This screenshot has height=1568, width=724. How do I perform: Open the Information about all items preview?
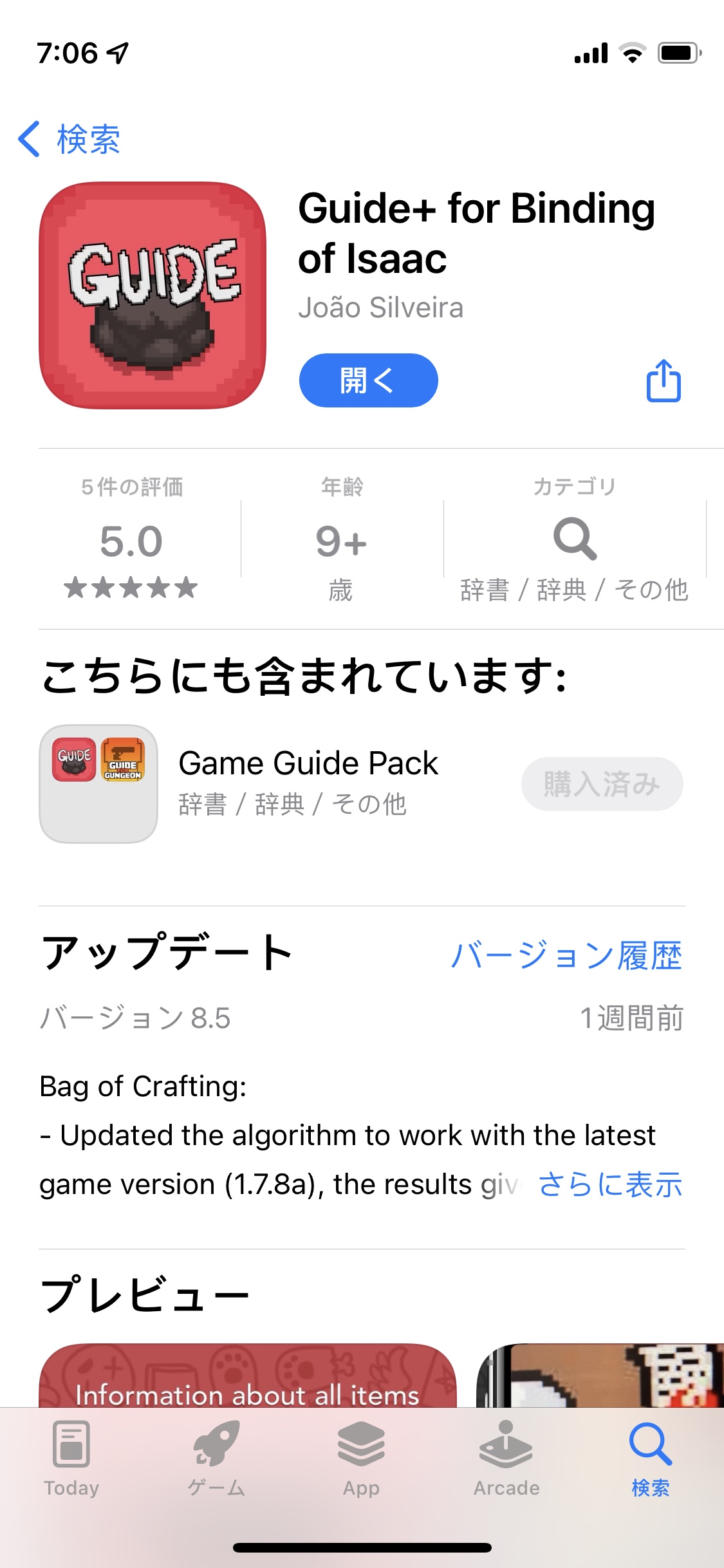click(x=248, y=1377)
